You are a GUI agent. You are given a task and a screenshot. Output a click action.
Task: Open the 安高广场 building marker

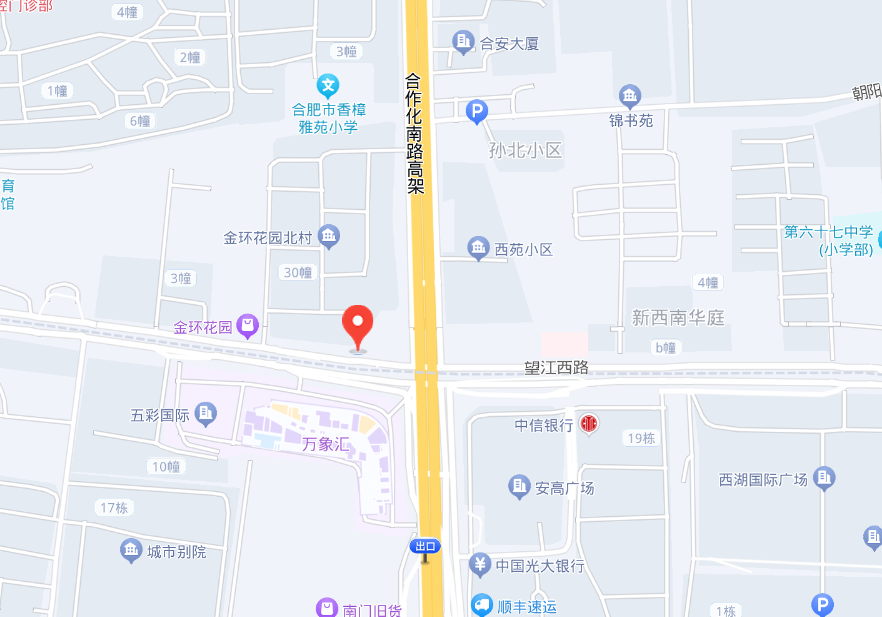[x=519, y=487]
